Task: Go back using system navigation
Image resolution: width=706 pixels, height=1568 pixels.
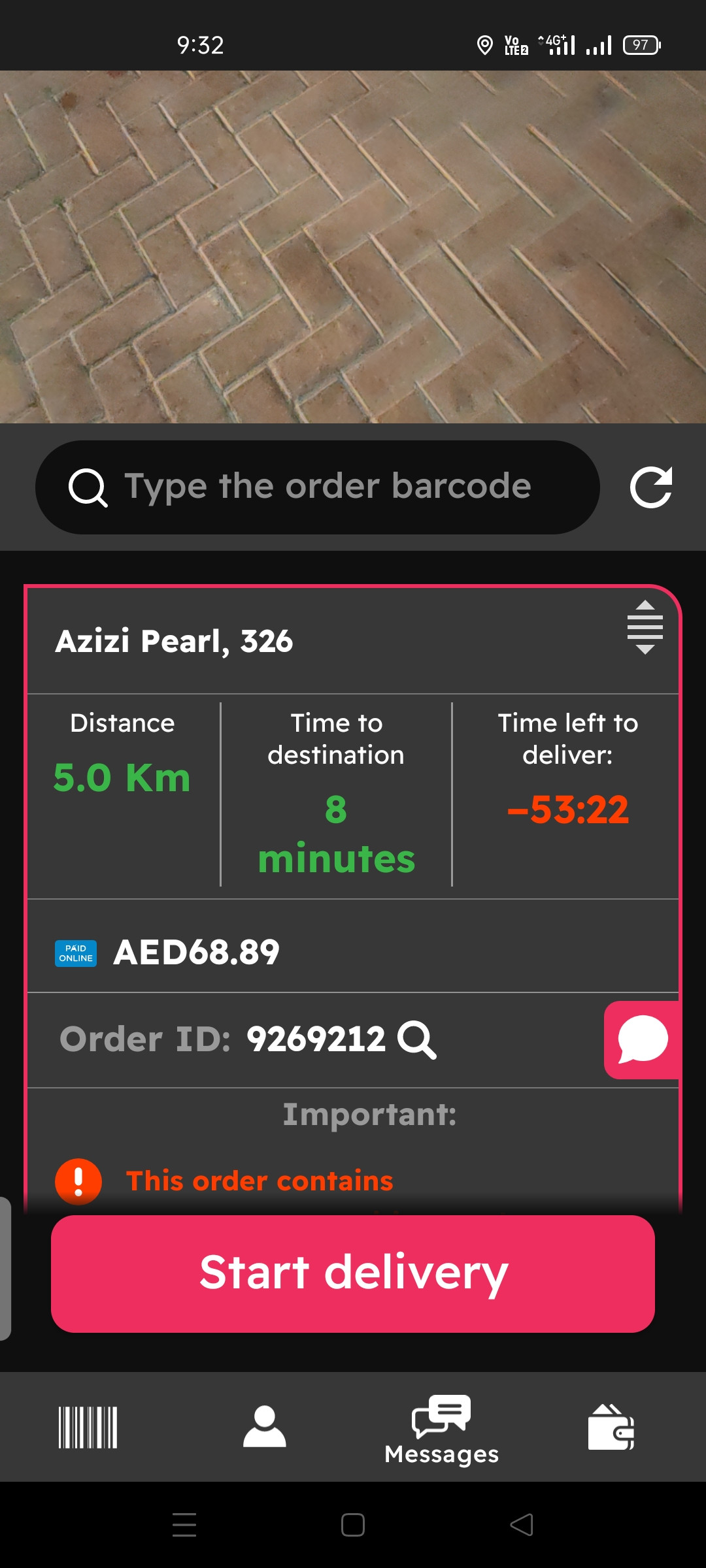Action: click(x=522, y=1526)
